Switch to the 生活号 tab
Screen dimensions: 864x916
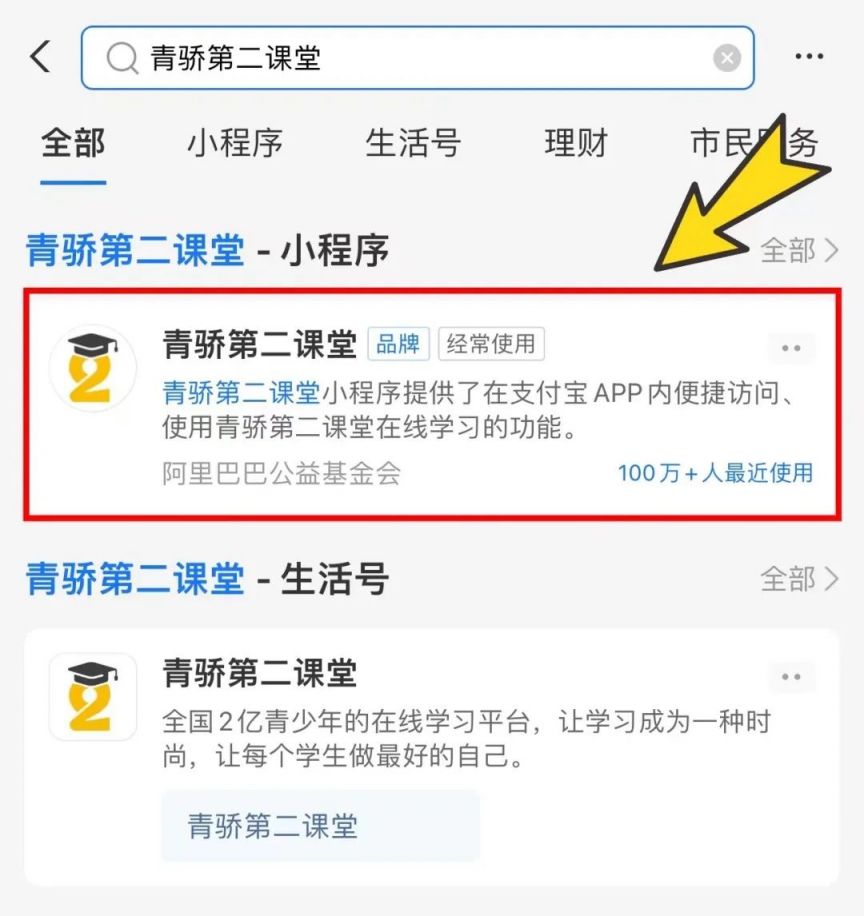coord(413,143)
